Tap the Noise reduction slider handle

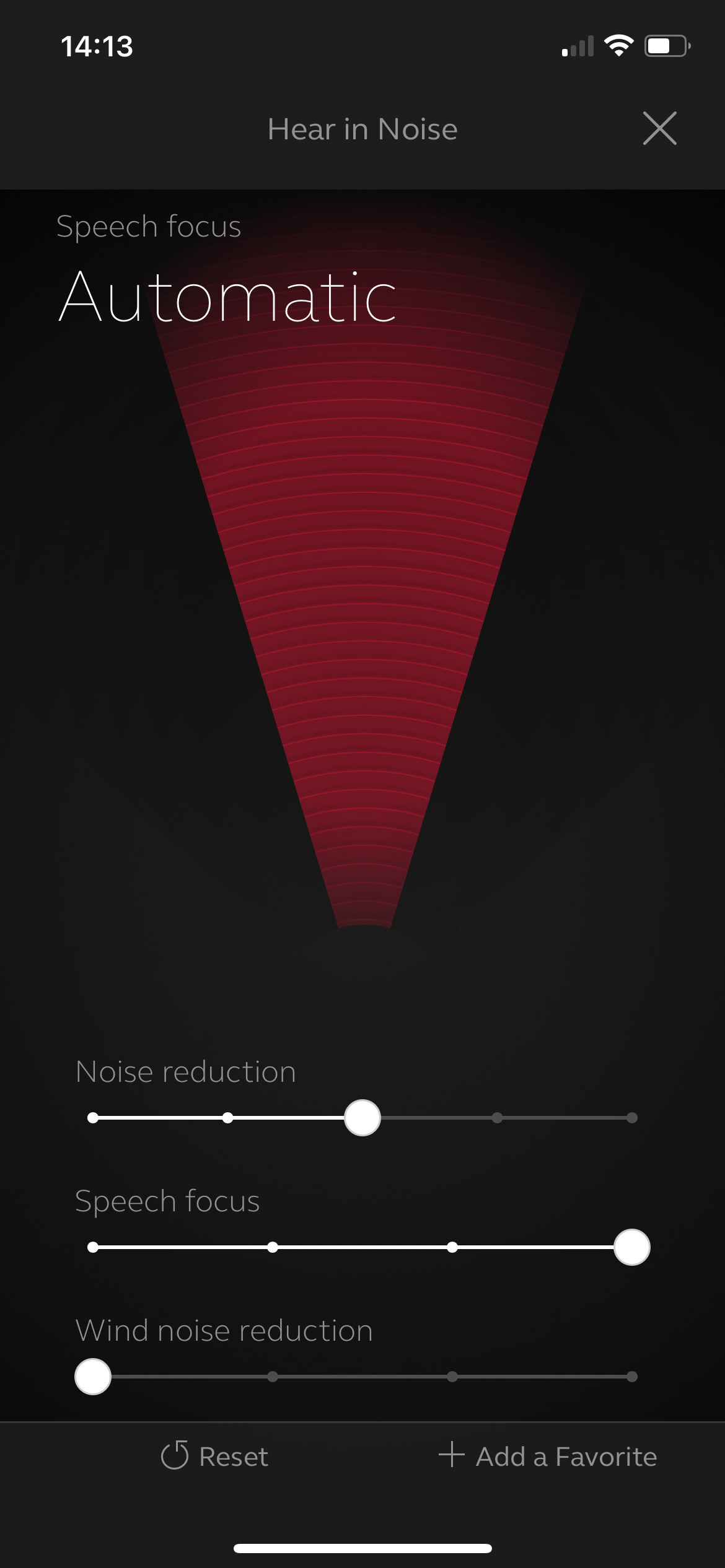362,1118
